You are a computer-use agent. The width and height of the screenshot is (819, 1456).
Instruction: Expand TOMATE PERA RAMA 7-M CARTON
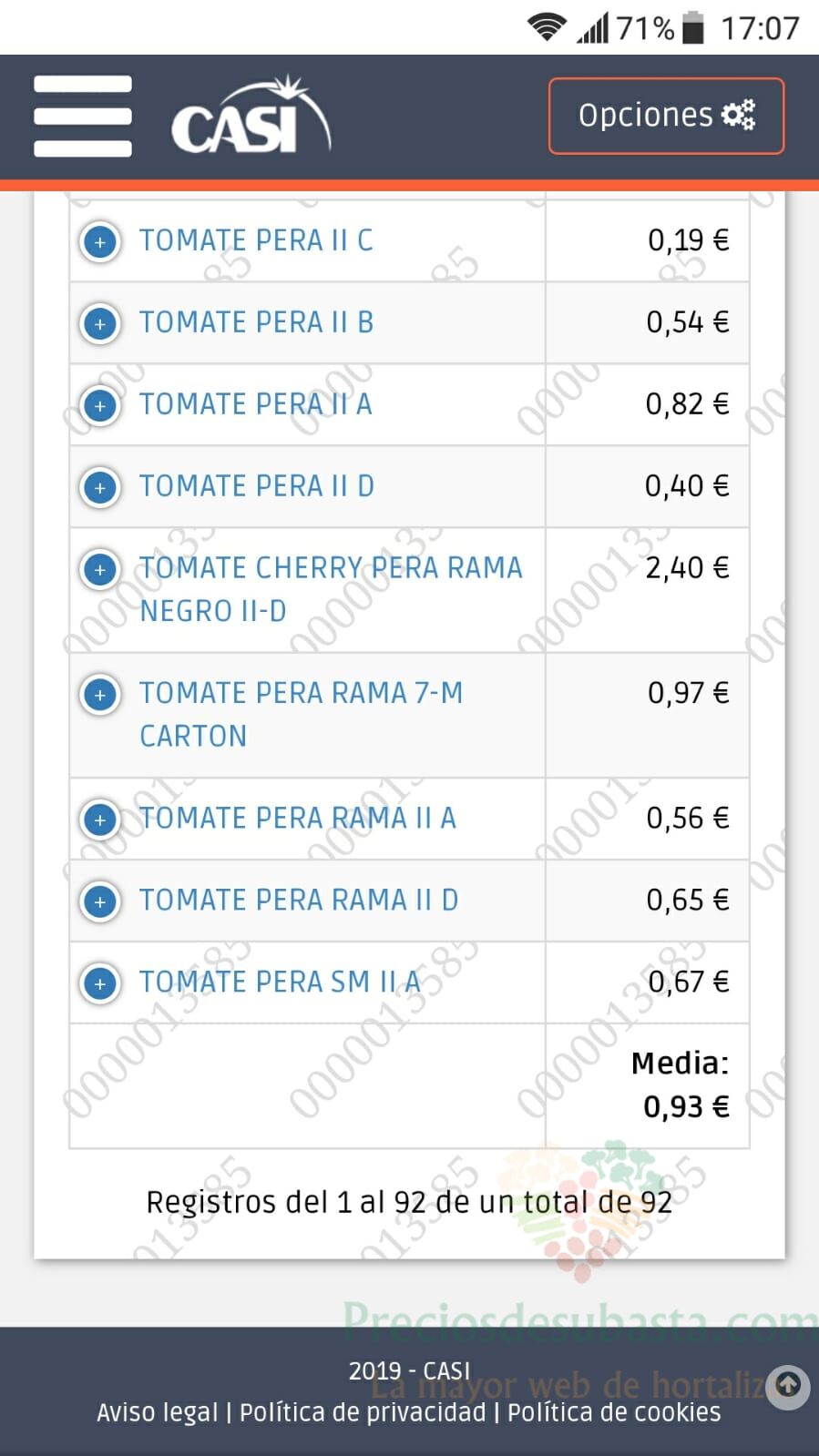(100, 696)
